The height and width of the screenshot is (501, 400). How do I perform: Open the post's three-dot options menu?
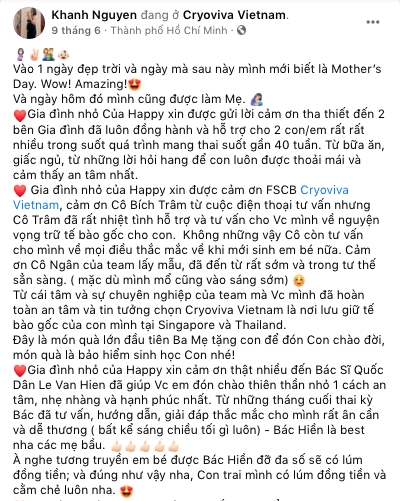click(x=373, y=22)
